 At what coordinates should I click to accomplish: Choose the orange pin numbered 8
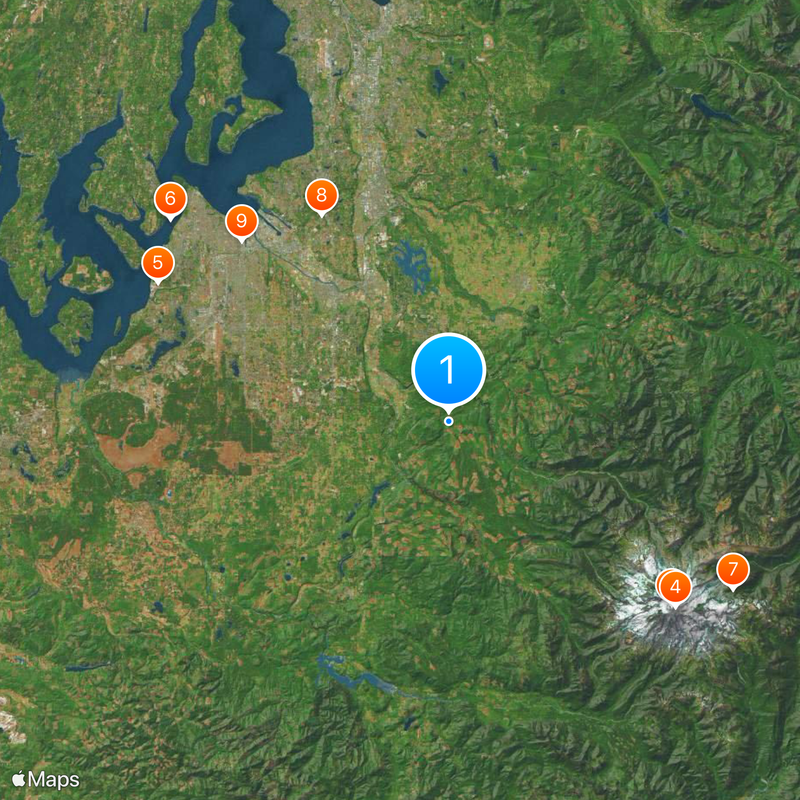click(x=321, y=195)
